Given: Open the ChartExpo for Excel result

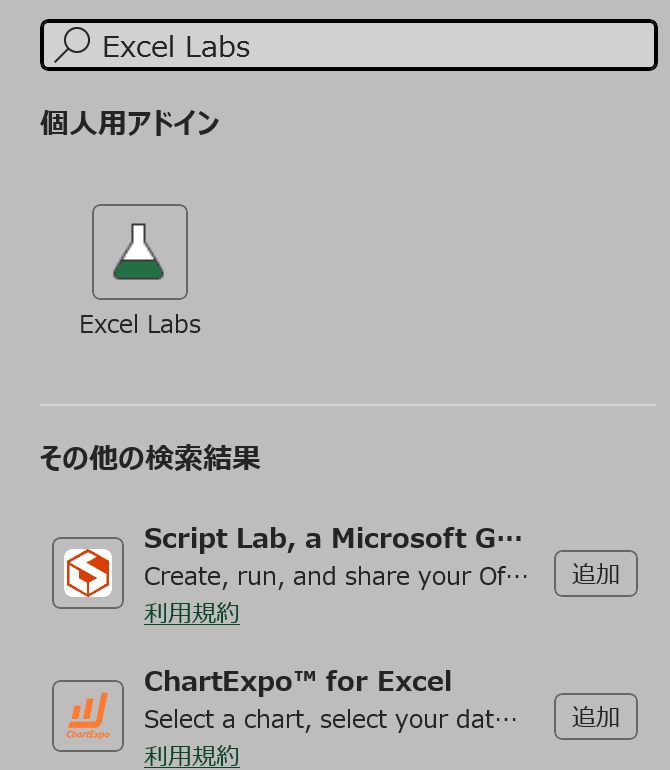Looking at the screenshot, I should click(298, 682).
